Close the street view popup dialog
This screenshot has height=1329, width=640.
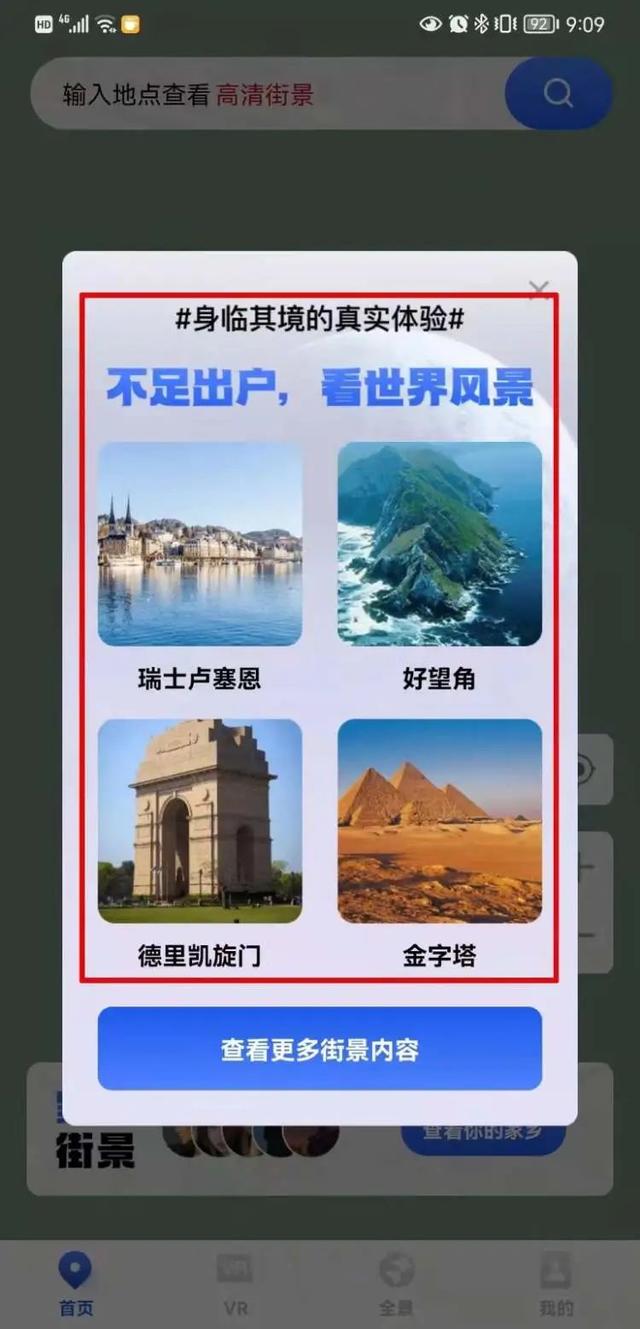[539, 290]
